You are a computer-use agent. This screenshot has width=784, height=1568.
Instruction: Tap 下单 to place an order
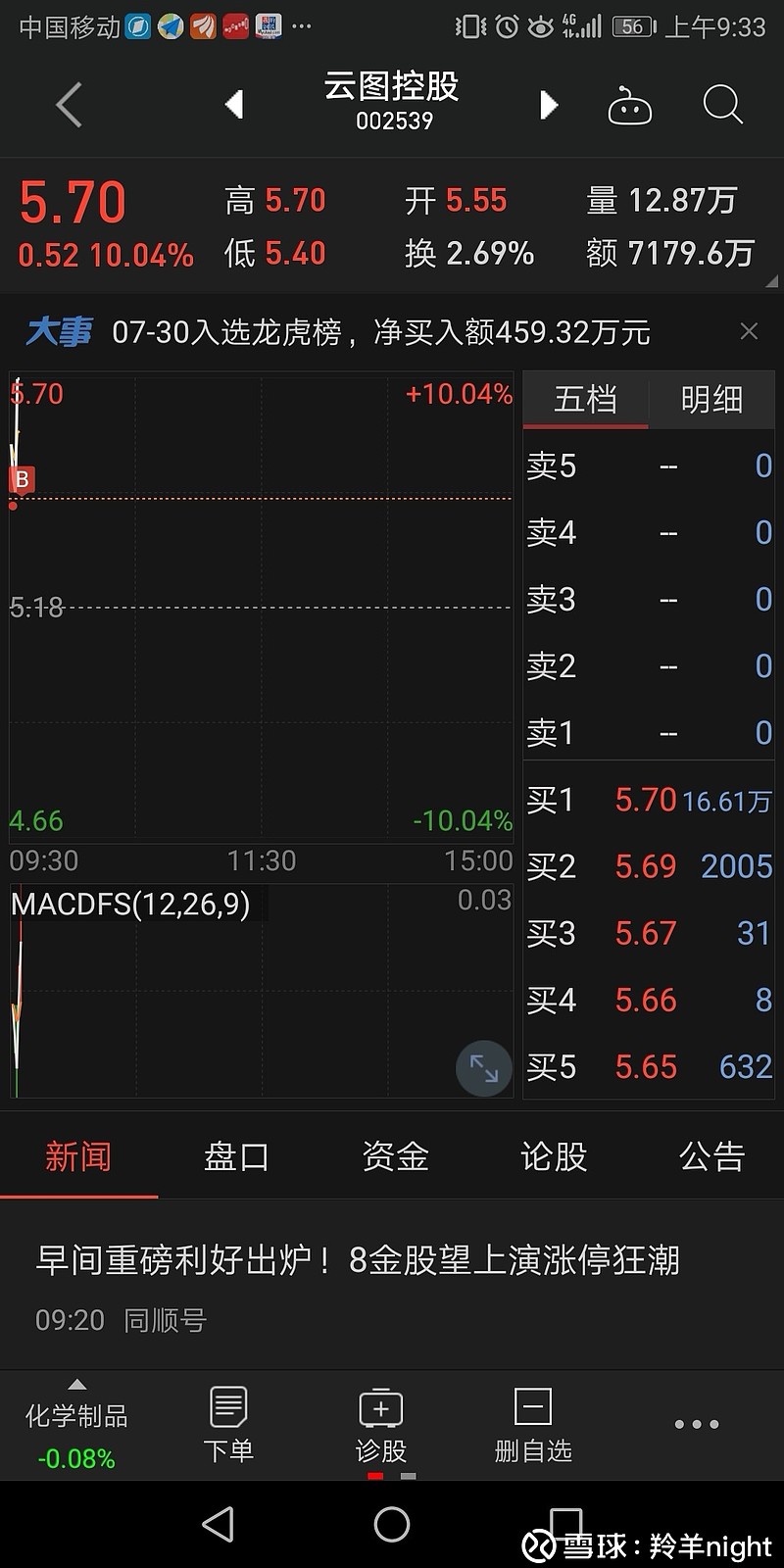[228, 1426]
